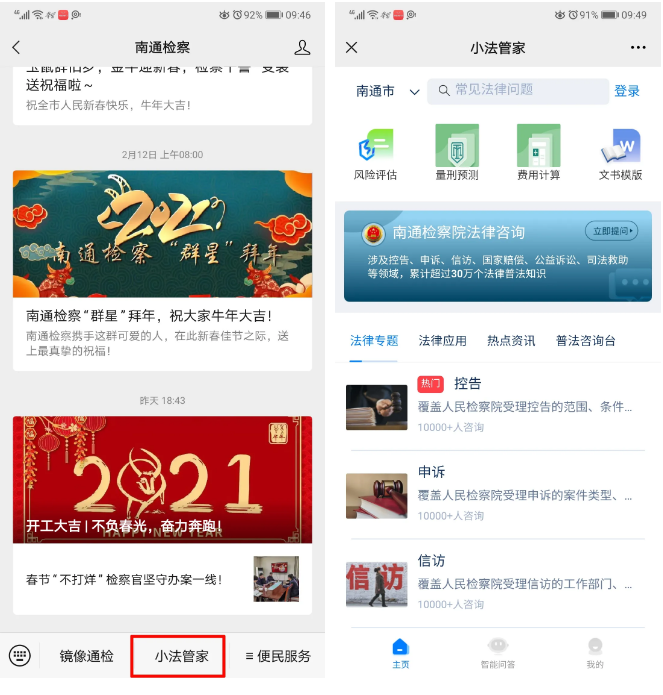The image size is (663, 695).
Task: Close the 小法管家 mini program
Action: click(x=351, y=48)
